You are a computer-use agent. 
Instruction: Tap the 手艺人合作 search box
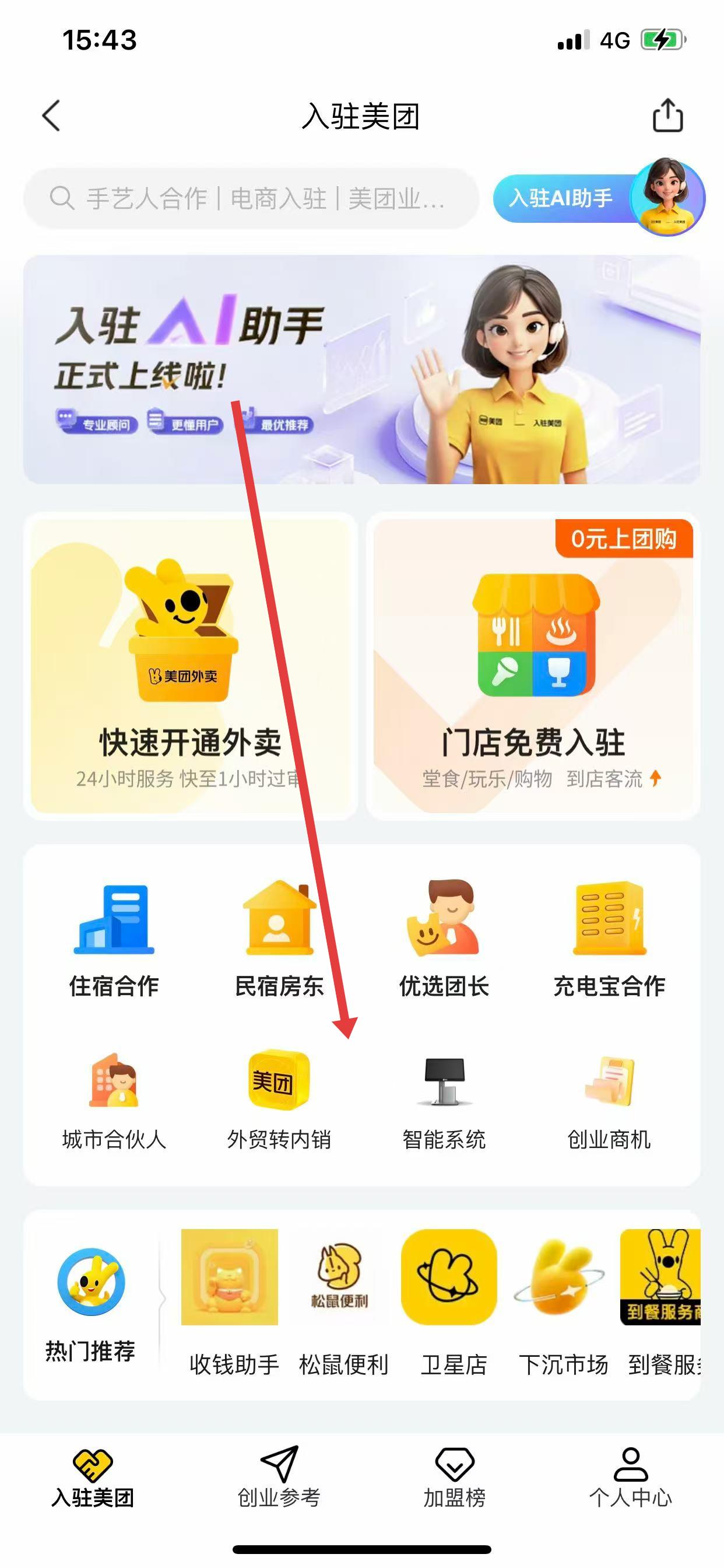tap(249, 198)
